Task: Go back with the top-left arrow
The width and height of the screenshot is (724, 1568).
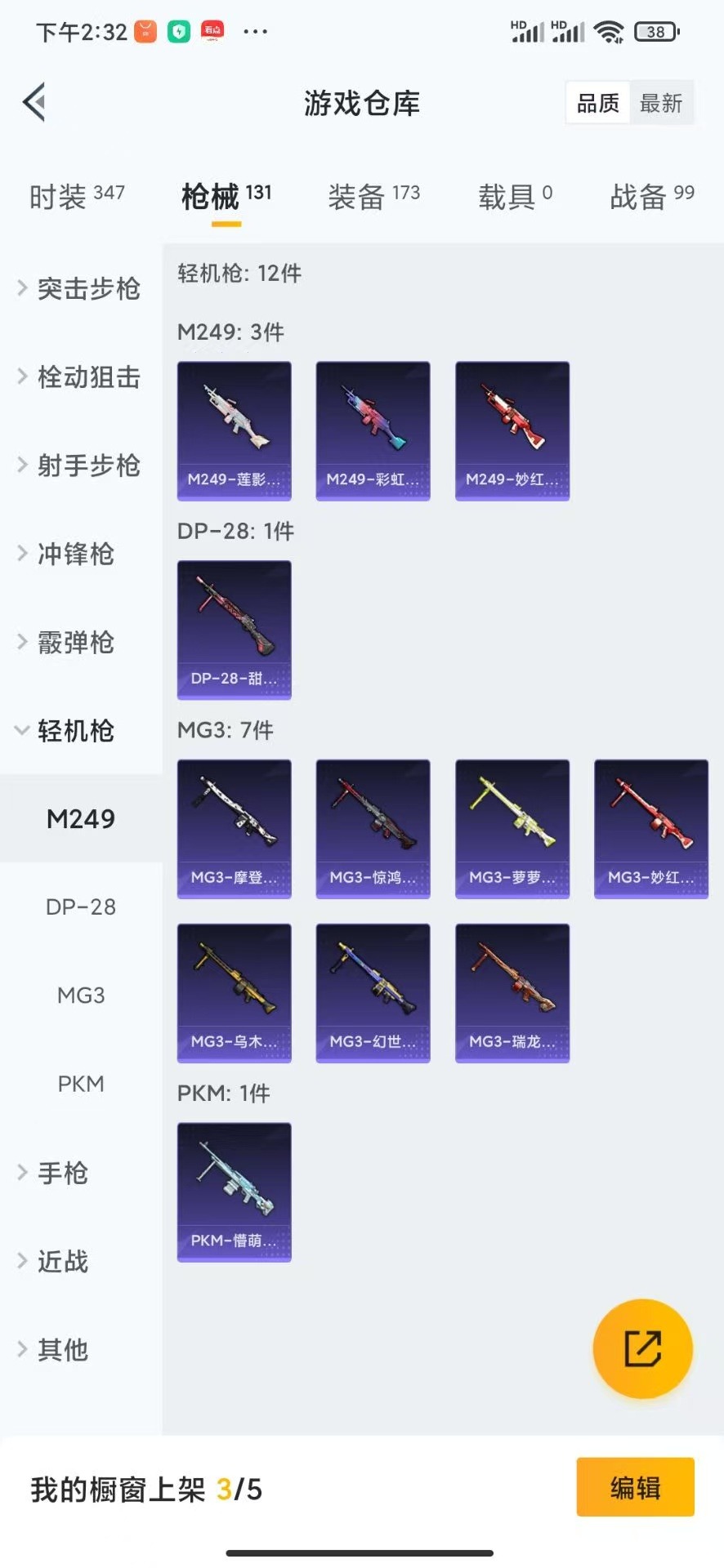Action: click(34, 102)
